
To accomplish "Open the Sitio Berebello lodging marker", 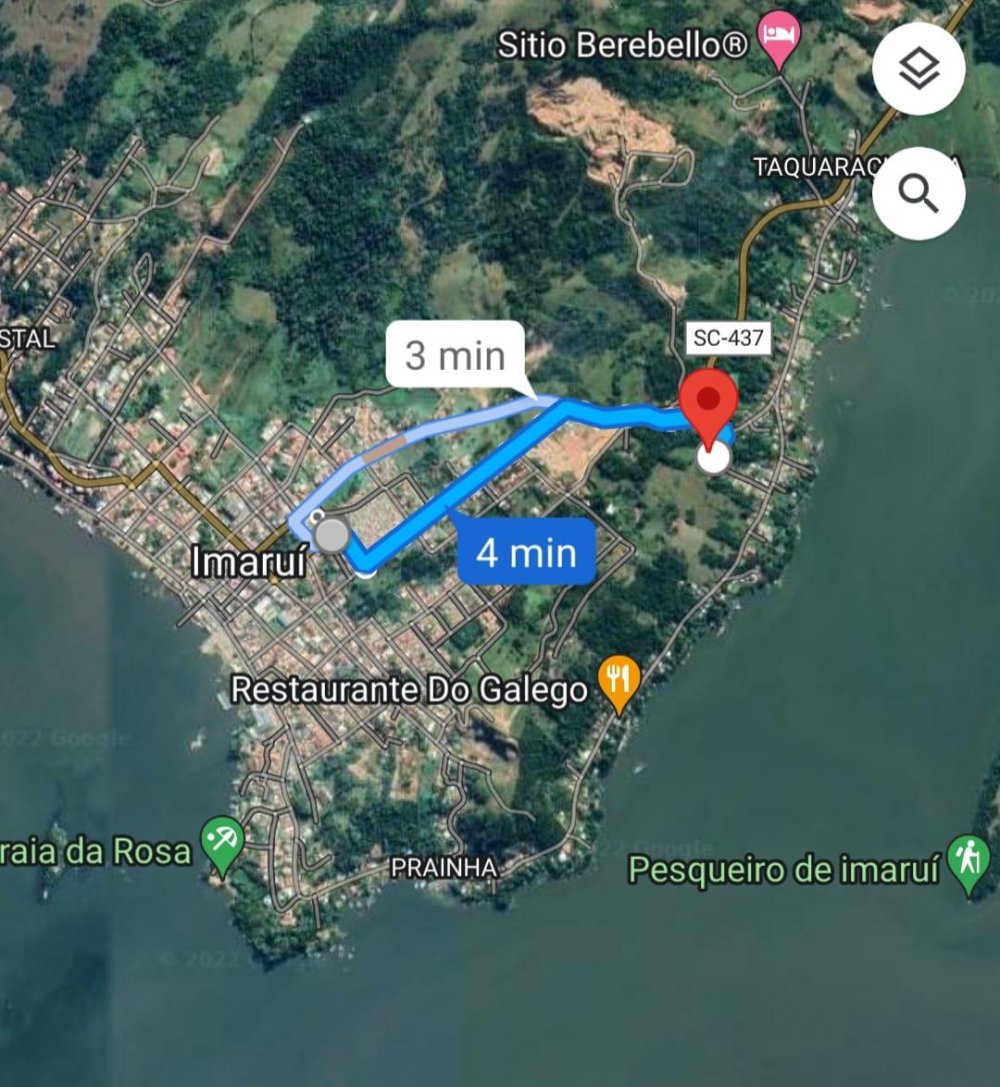I will click(x=779, y=37).
